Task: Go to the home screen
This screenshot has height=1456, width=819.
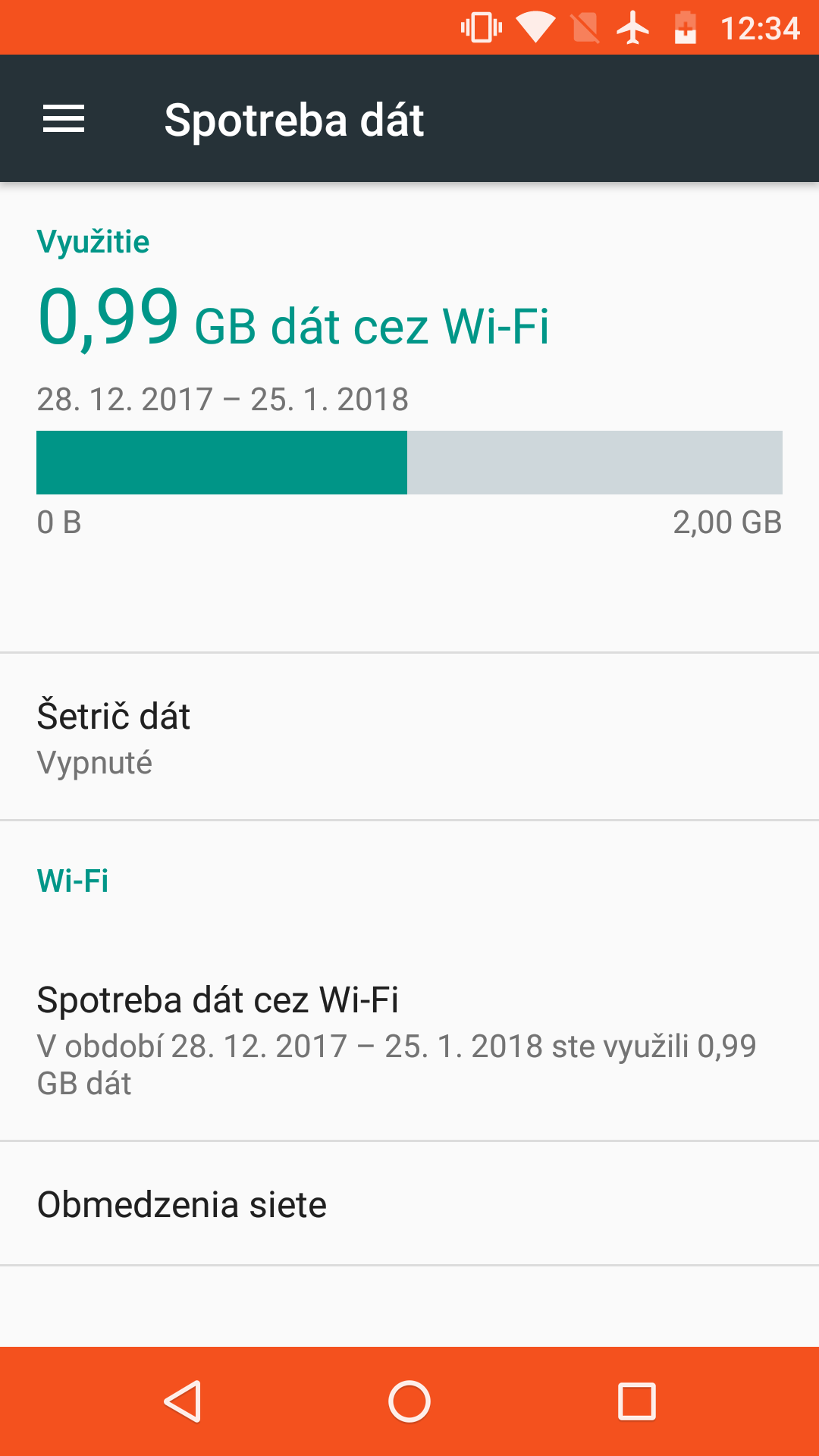Action: pos(409,1401)
